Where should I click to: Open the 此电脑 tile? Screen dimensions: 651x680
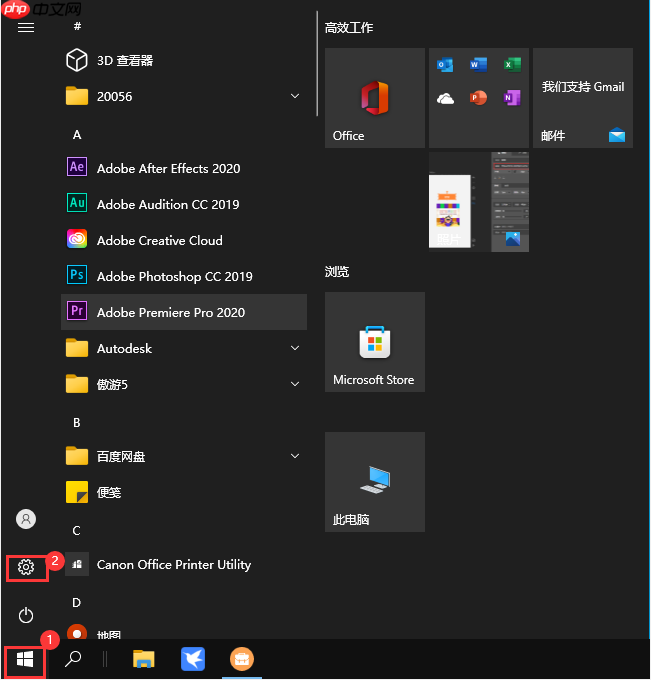tap(375, 482)
